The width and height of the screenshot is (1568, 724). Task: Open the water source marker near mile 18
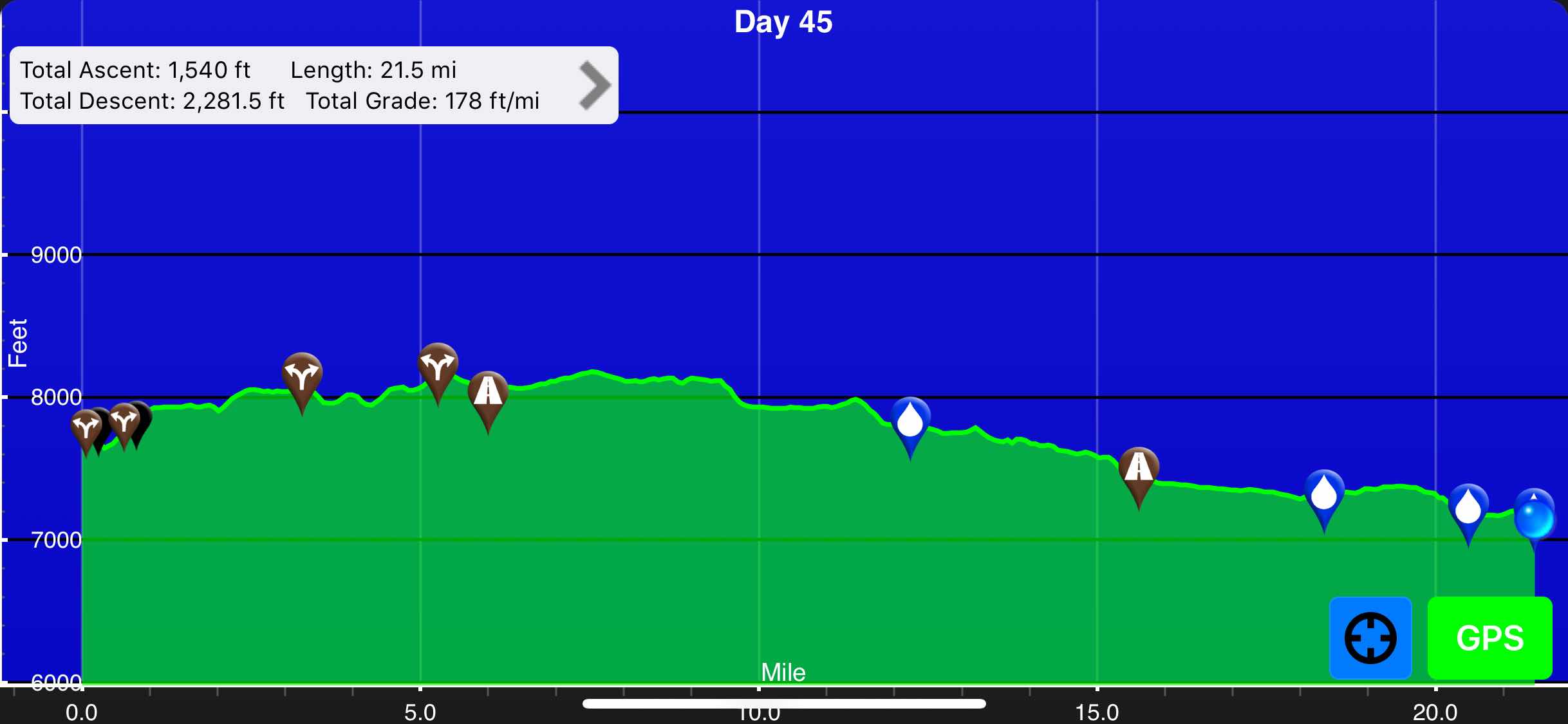coord(1324,492)
